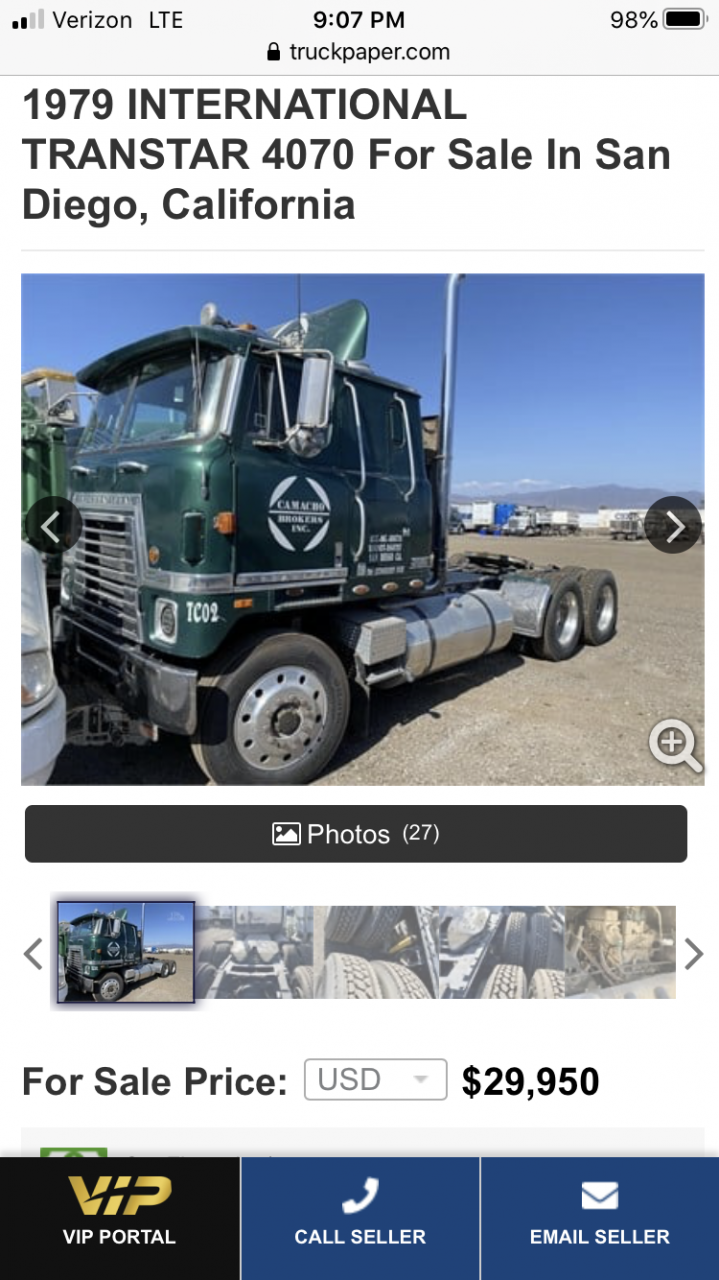Image resolution: width=719 pixels, height=1280 pixels.
Task: Select the rear dual tires thumbnail
Action: point(502,952)
